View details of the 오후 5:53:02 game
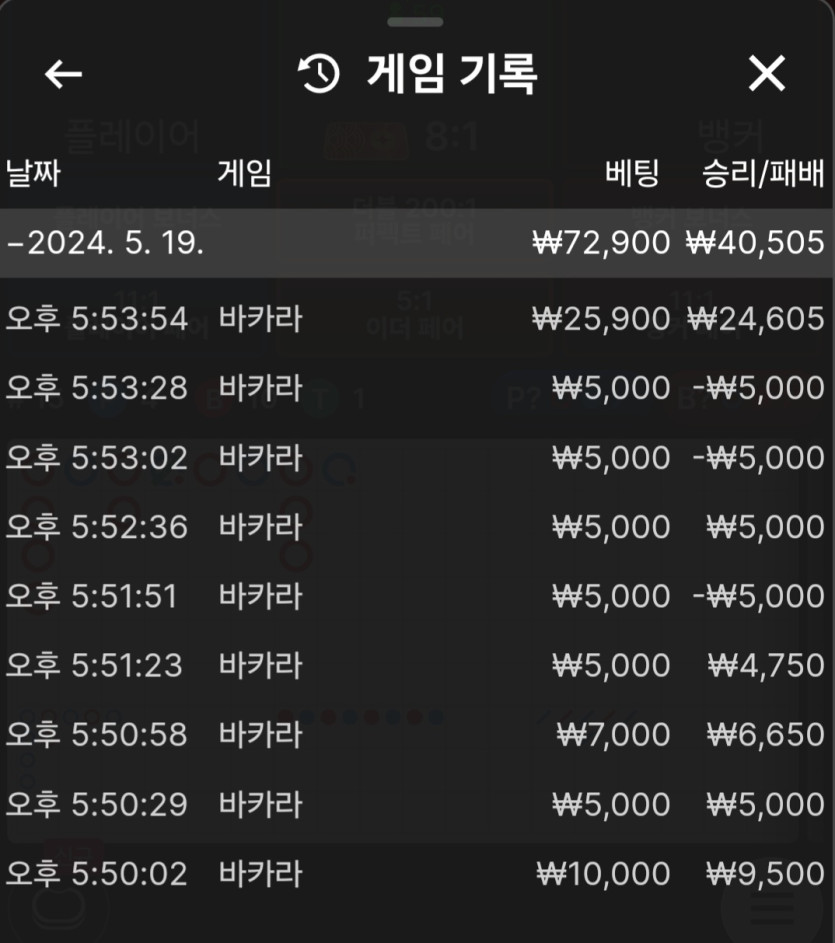Screen dimensions: 835x943 [x=417, y=458]
